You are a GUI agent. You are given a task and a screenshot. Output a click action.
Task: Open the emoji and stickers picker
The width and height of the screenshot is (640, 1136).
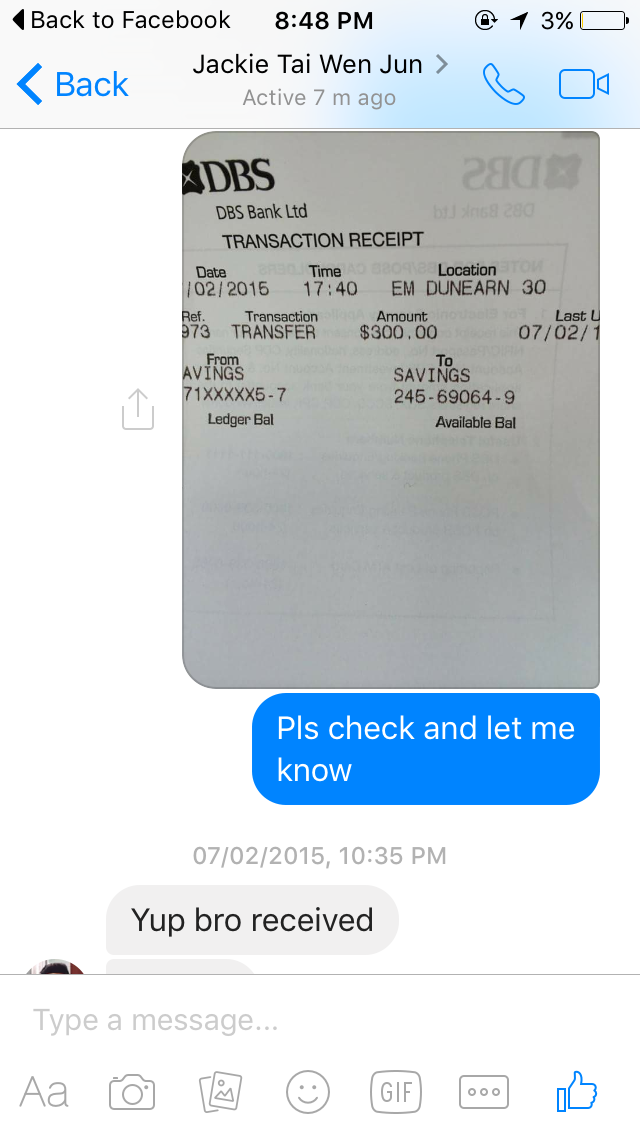pos(308,1091)
